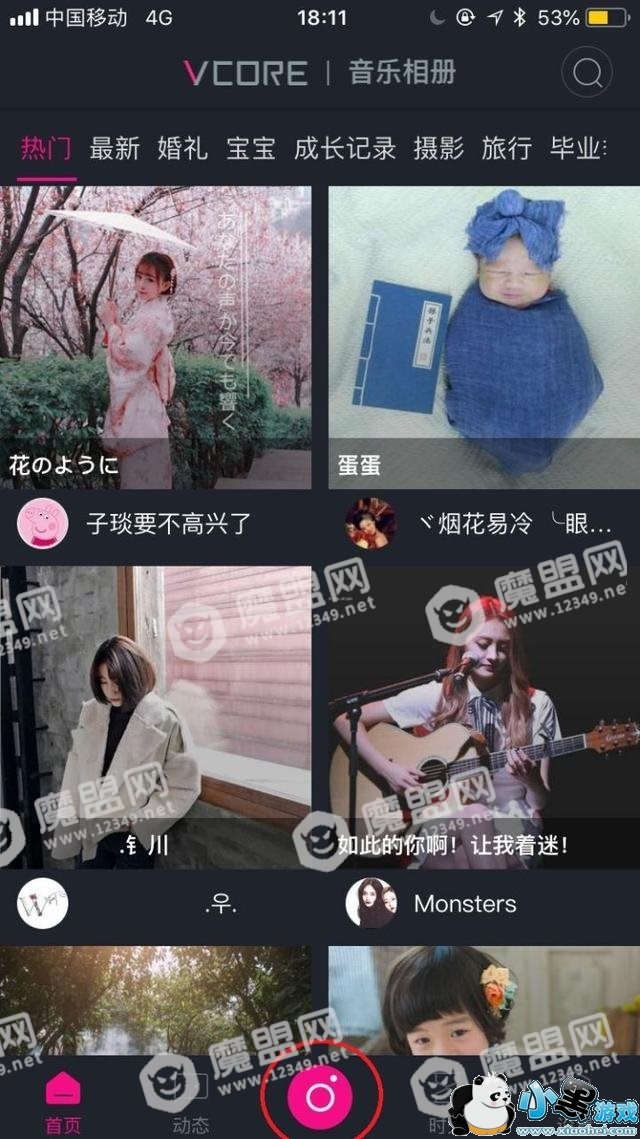The image size is (640, 1139).
Task: Tap the 热门 tab
Action: [x=46, y=149]
